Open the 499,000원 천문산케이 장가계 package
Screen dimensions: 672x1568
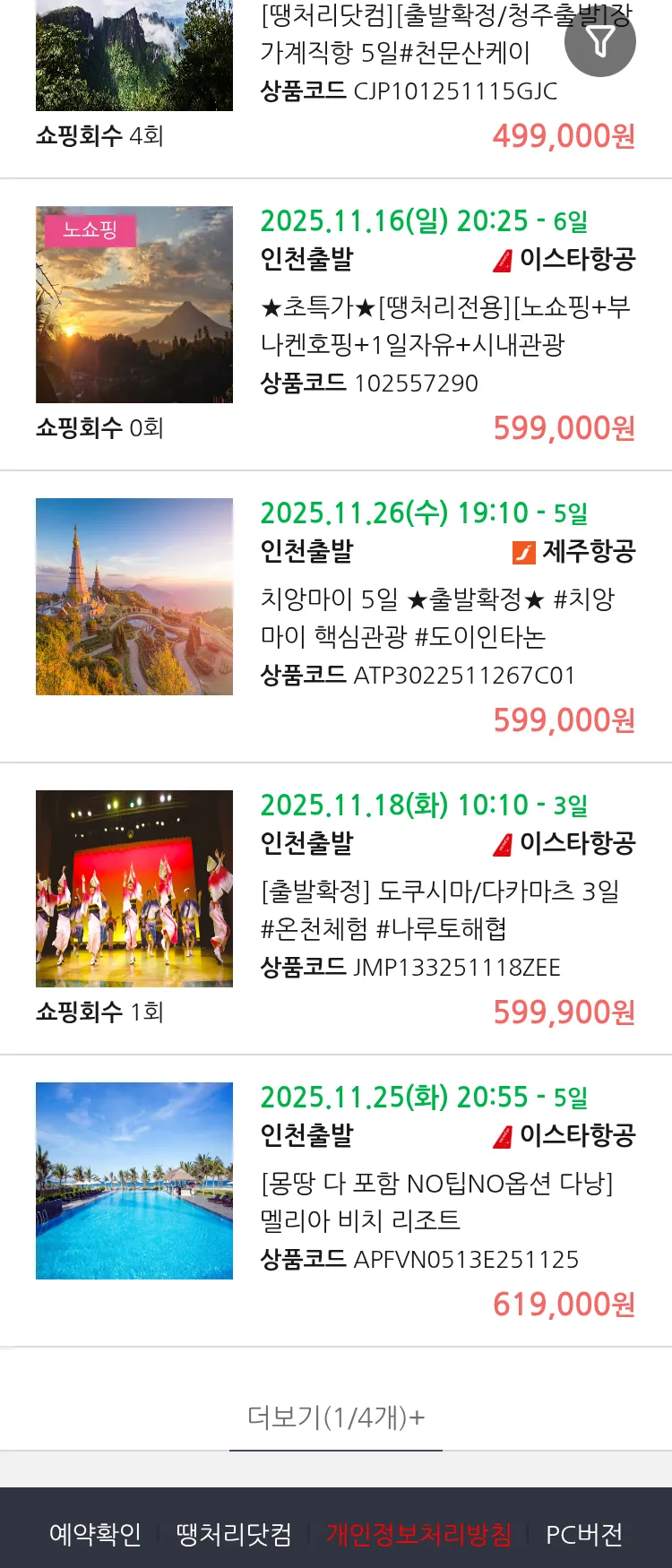[x=394, y=54]
